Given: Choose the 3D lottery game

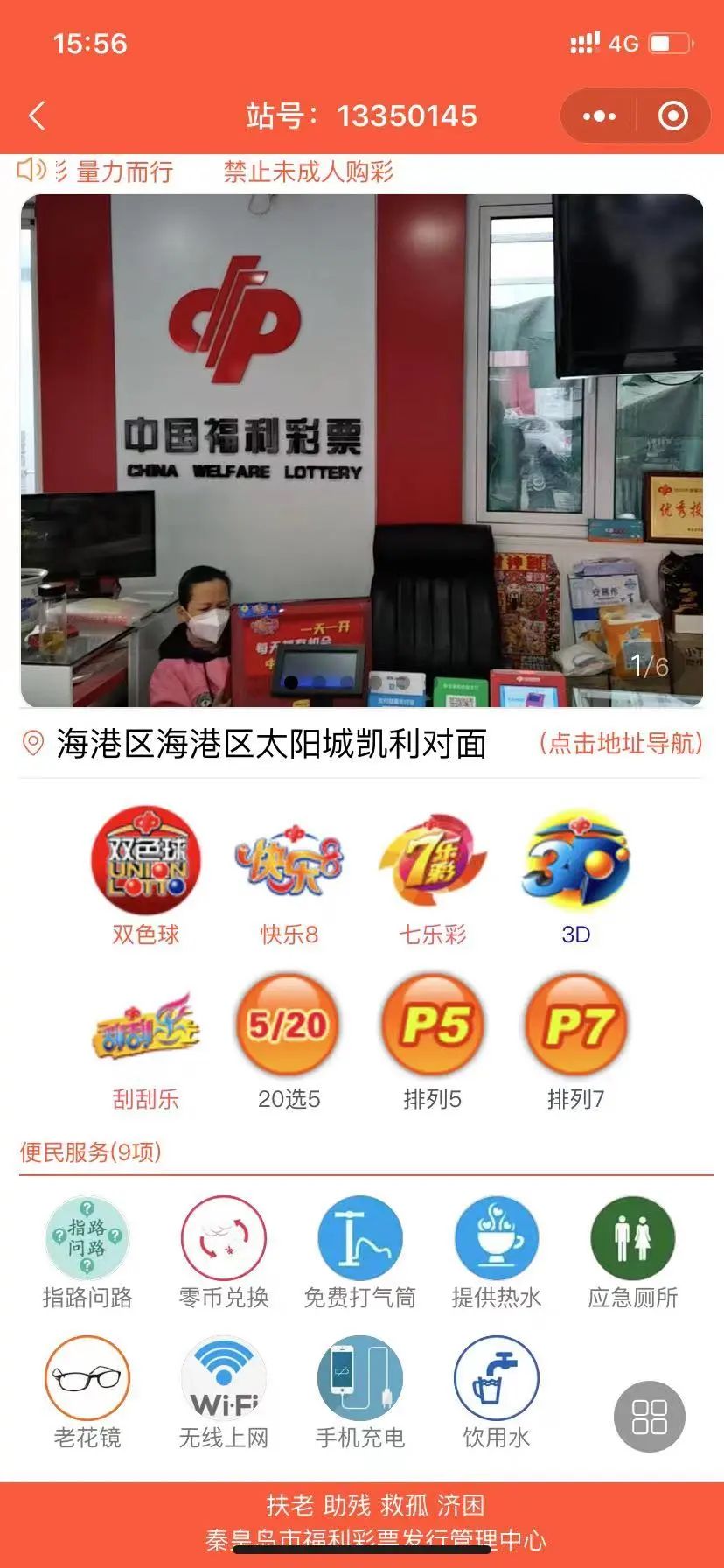Looking at the screenshot, I should [x=575, y=861].
